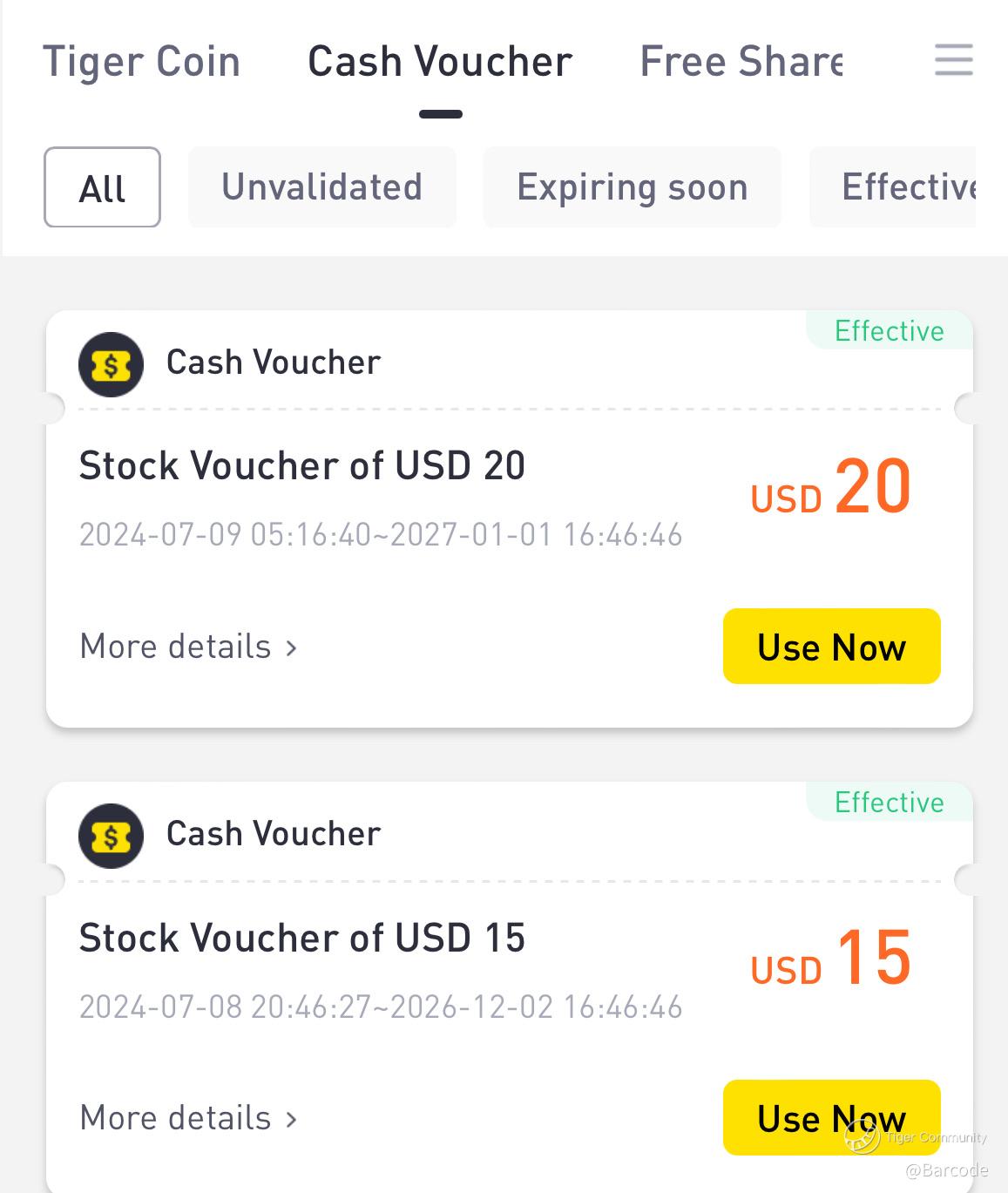Open more details for USD 15 voucher
1008x1193 pixels.
(x=189, y=1118)
